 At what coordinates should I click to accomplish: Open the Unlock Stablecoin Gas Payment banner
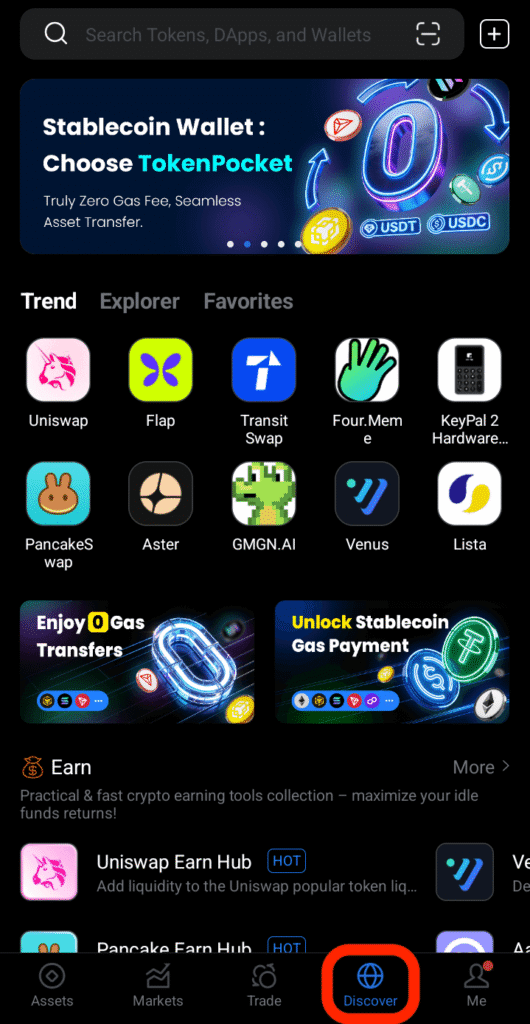point(392,662)
